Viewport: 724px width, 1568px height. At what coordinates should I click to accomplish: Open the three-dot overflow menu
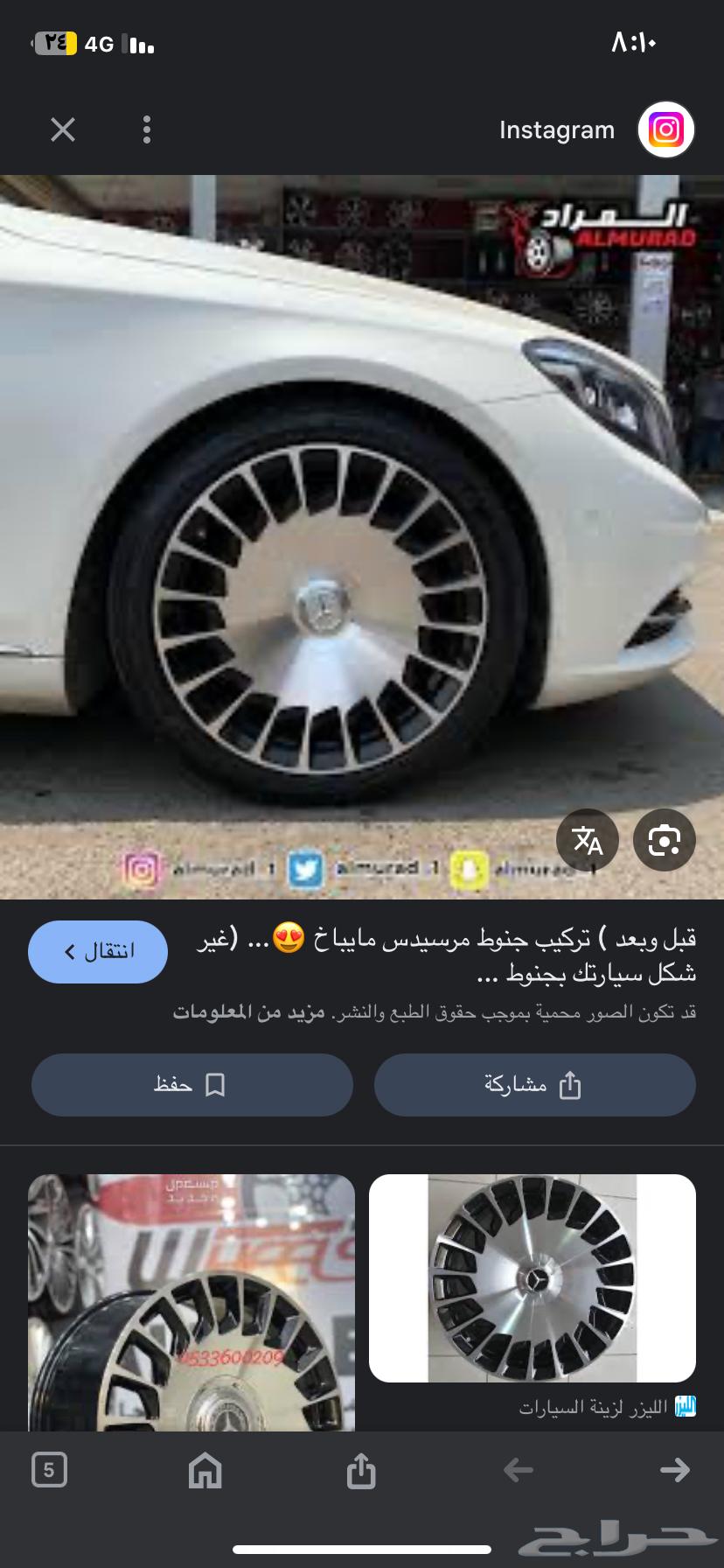point(147,129)
